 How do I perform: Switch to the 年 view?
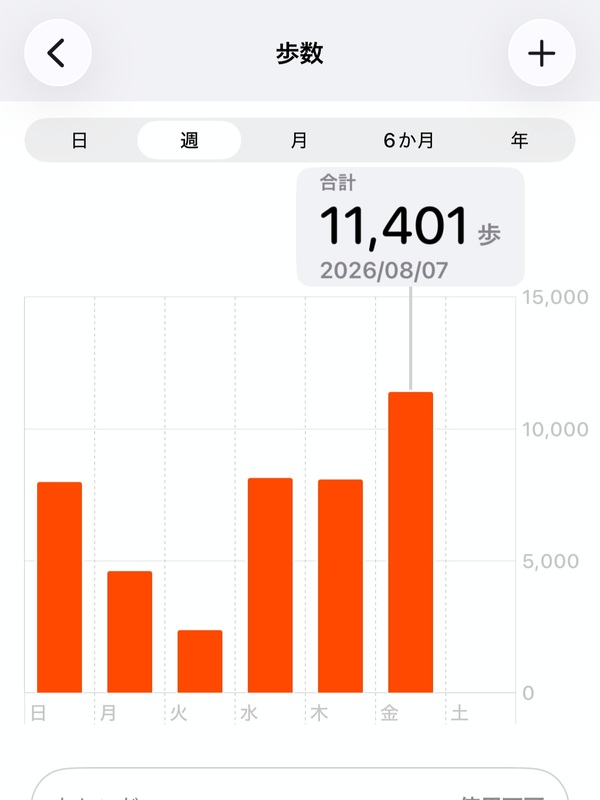point(519,140)
